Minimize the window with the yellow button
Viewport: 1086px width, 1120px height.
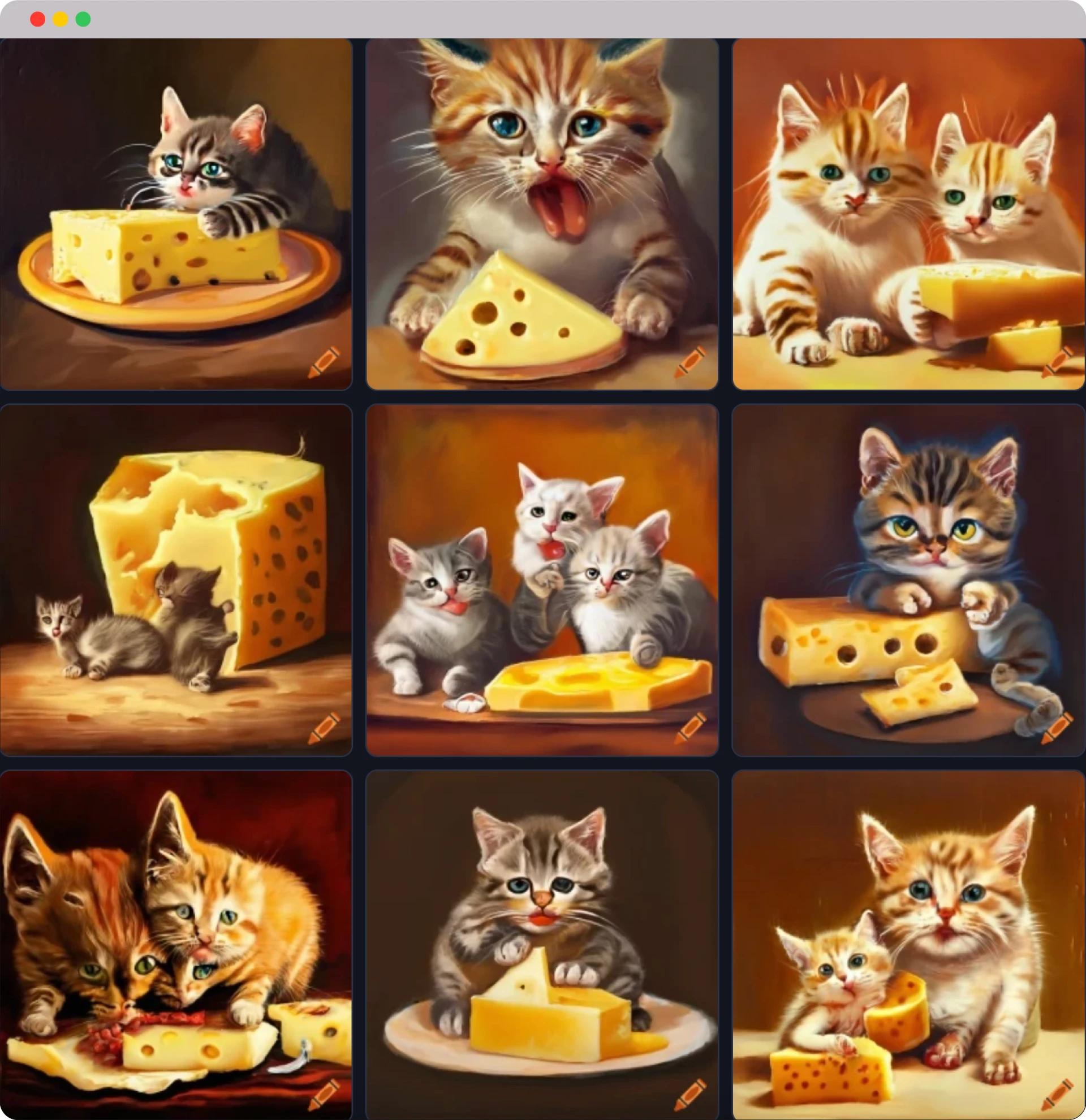click(61, 19)
